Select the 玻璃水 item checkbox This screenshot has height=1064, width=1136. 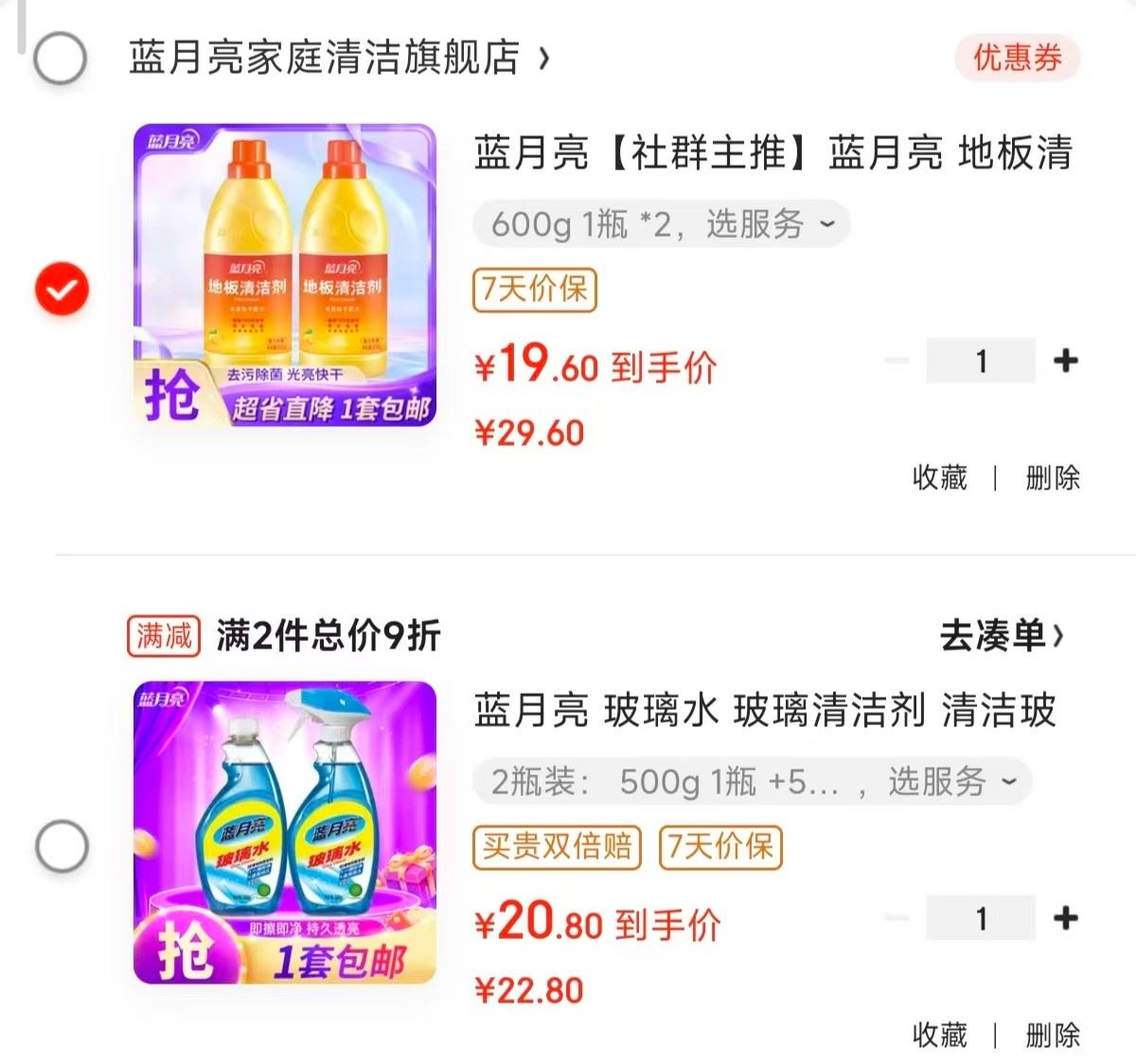pos(62,845)
